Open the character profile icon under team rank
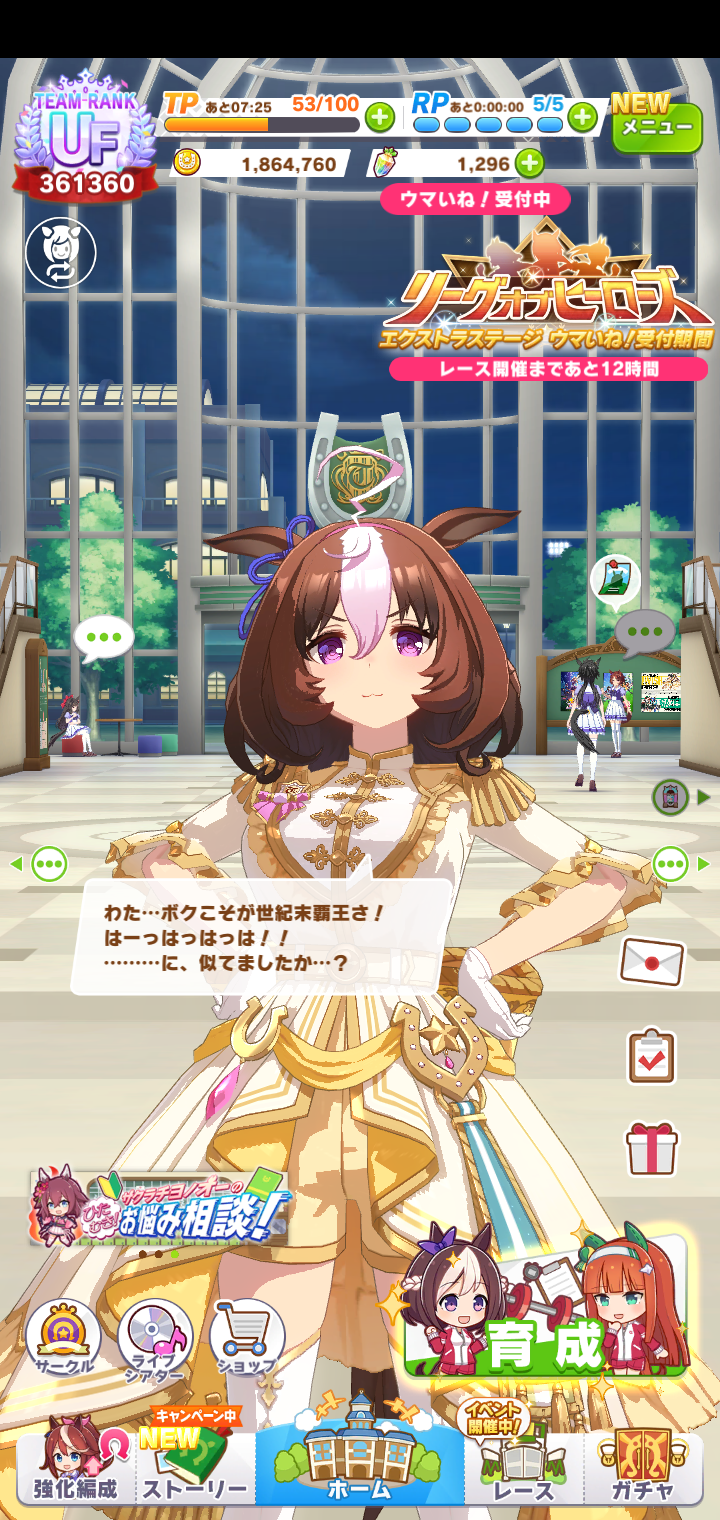Image resolution: width=720 pixels, height=1520 pixels. coord(61,253)
